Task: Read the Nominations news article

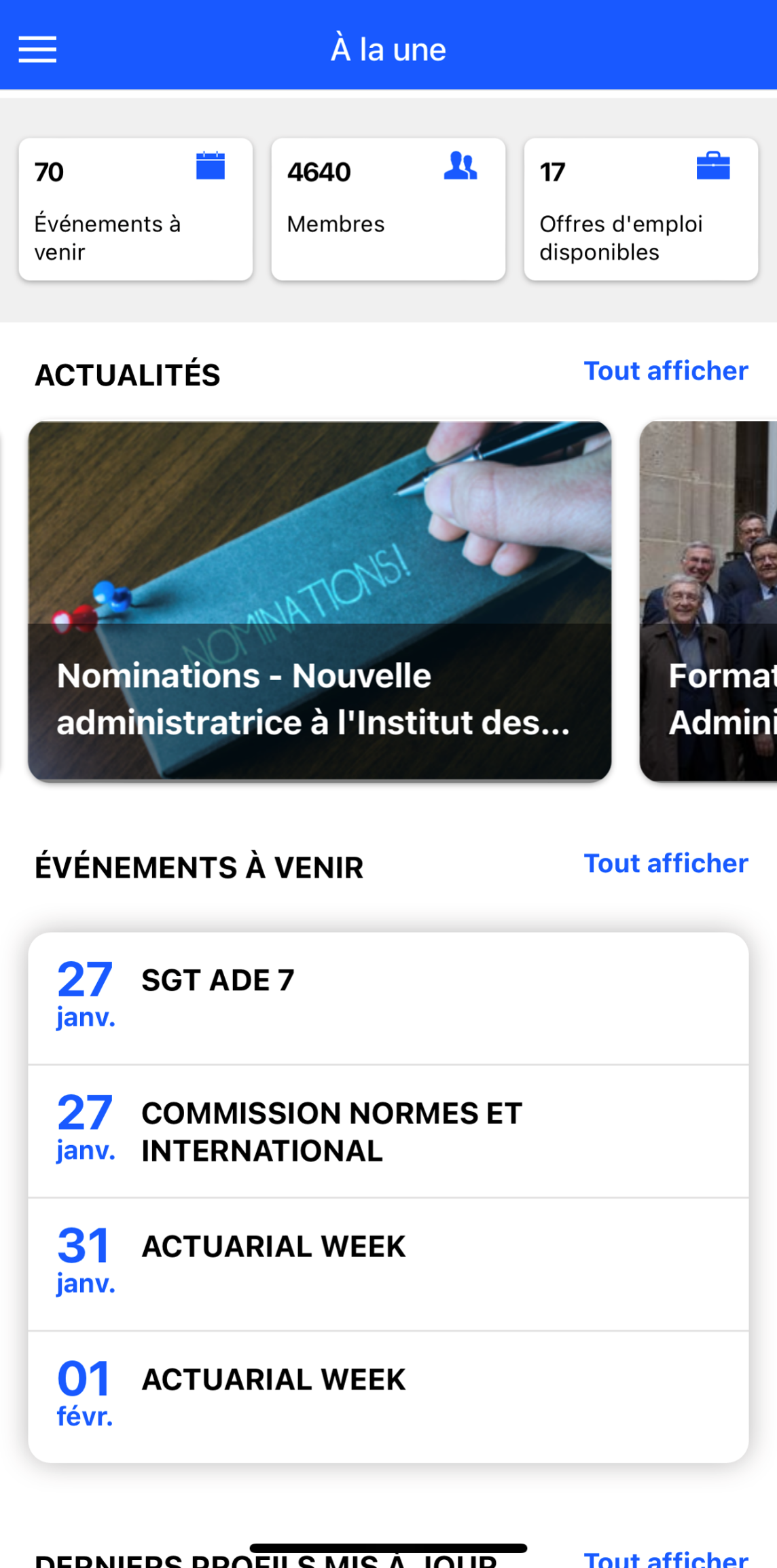Action: coord(319,601)
